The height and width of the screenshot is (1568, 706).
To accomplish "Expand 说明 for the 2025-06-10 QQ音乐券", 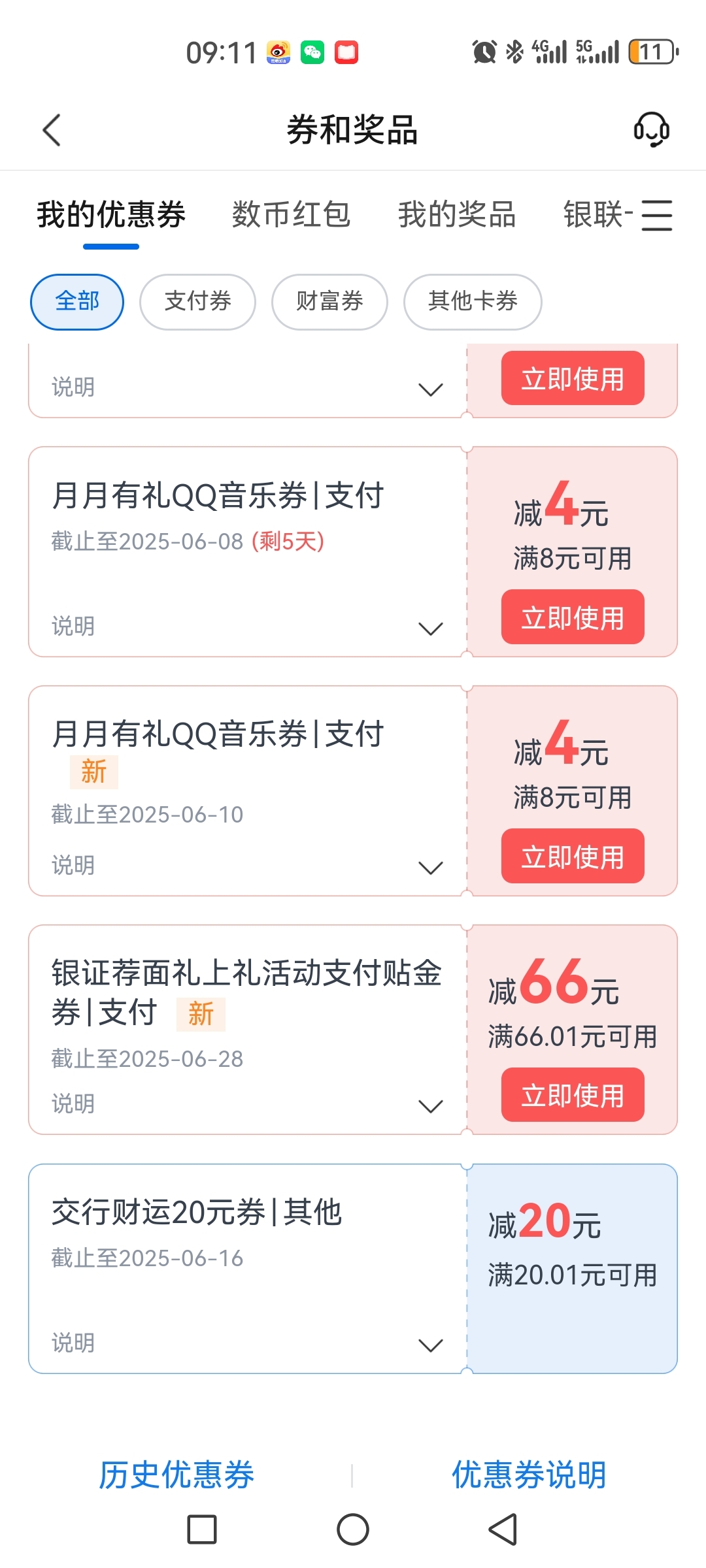I will point(430,868).
